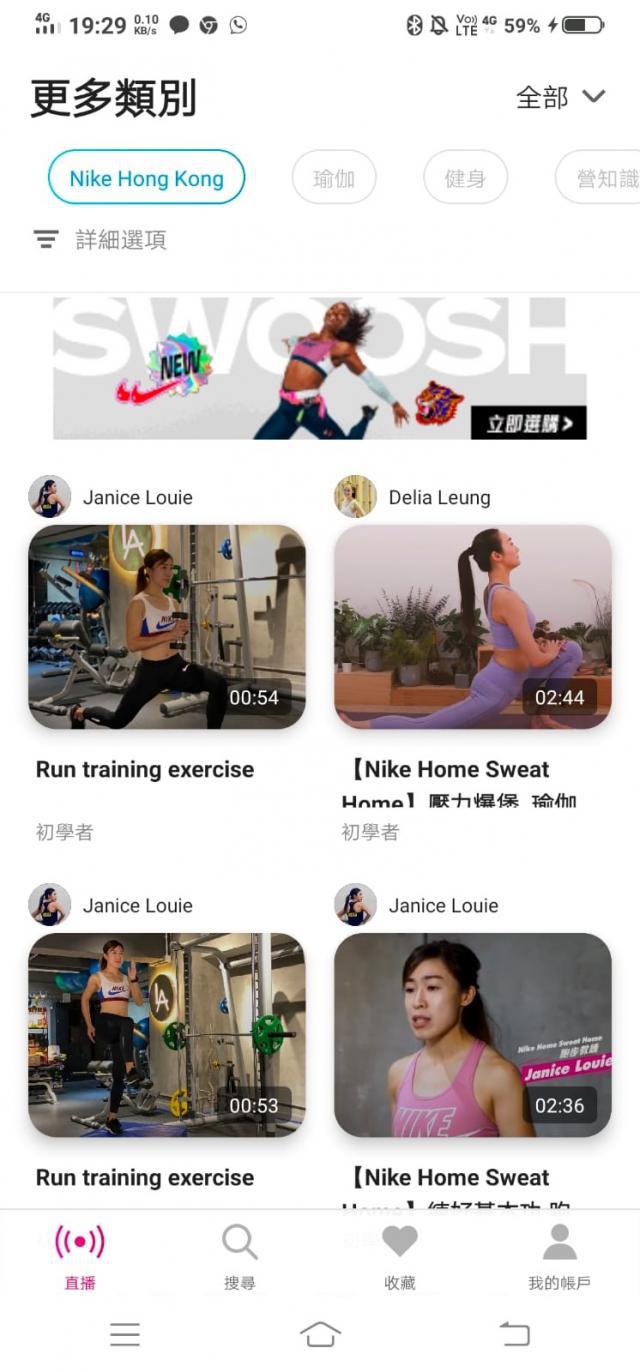Image resolution: width=640 pixels, height=1372 pixels.
Task: Switch to the 直播 tab
Action: [80, 1256]
